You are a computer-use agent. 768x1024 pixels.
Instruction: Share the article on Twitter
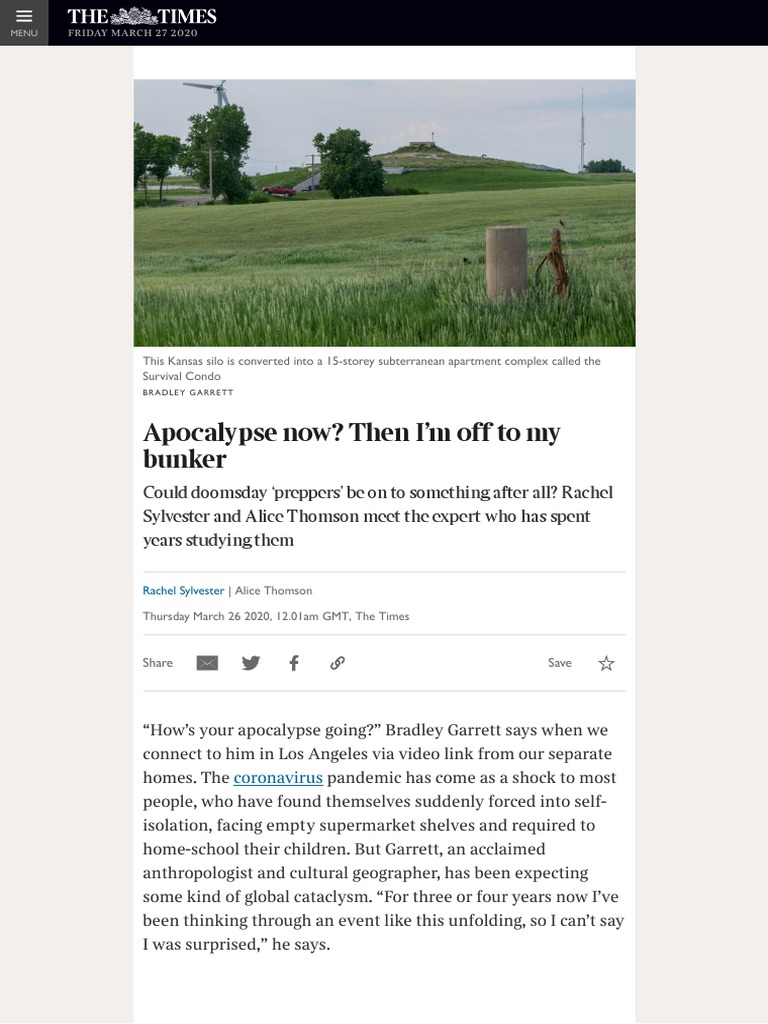pyautogui.click(x=251, y=663)
